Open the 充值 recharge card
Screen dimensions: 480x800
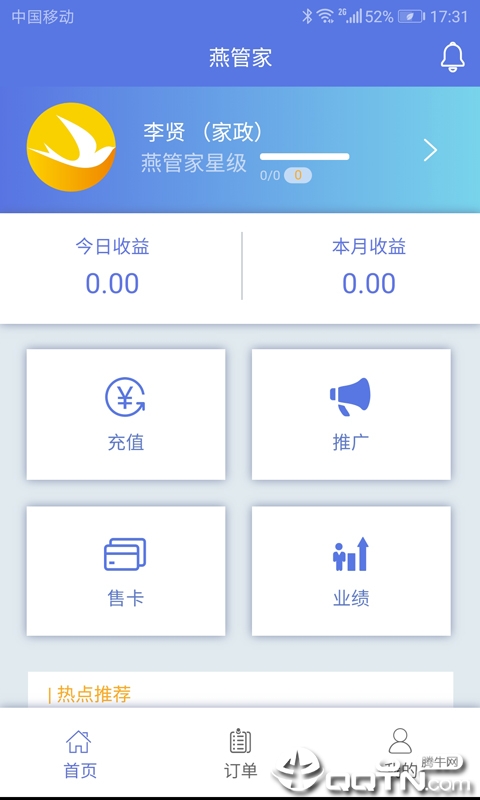coord(126,414)
